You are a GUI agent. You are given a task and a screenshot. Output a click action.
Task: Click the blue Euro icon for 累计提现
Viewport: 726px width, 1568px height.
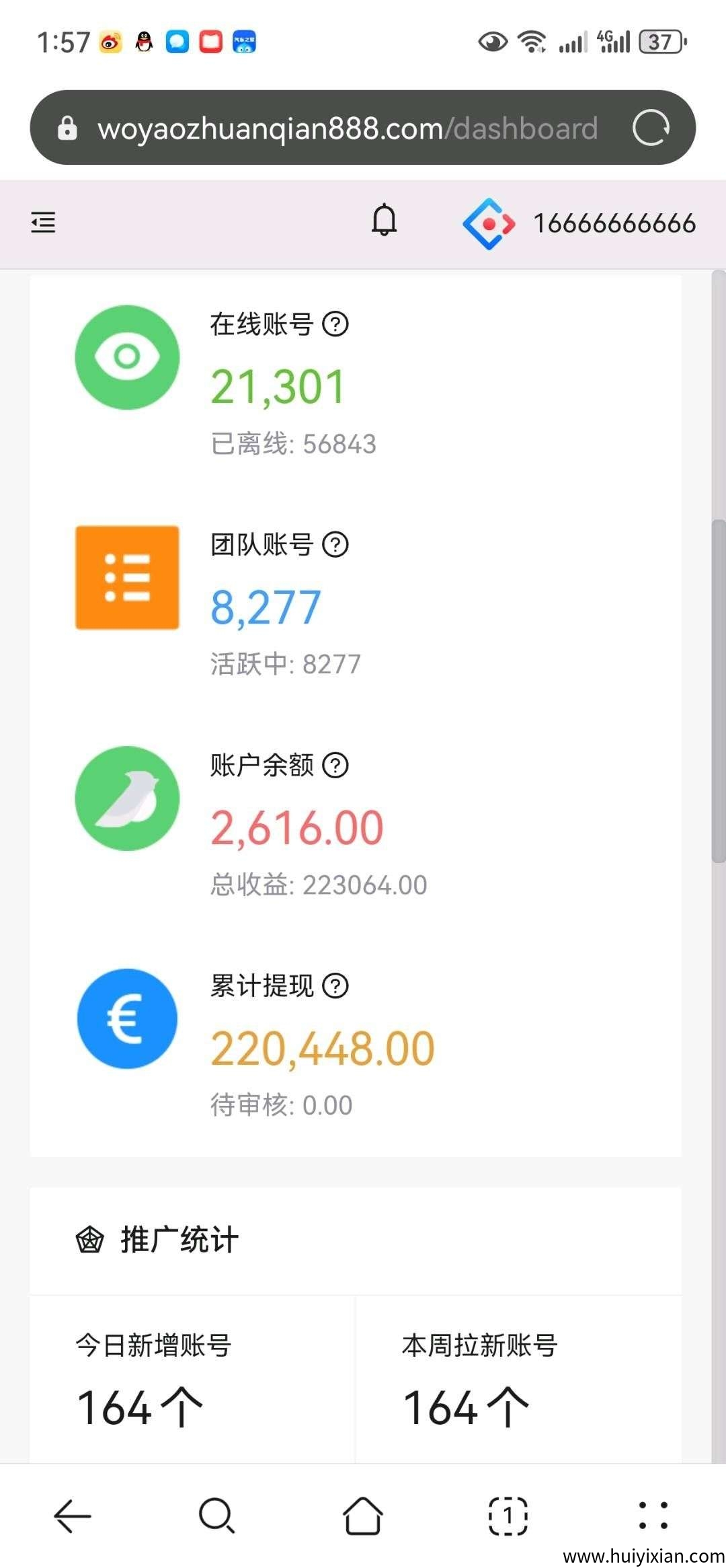click(128, 1020)
